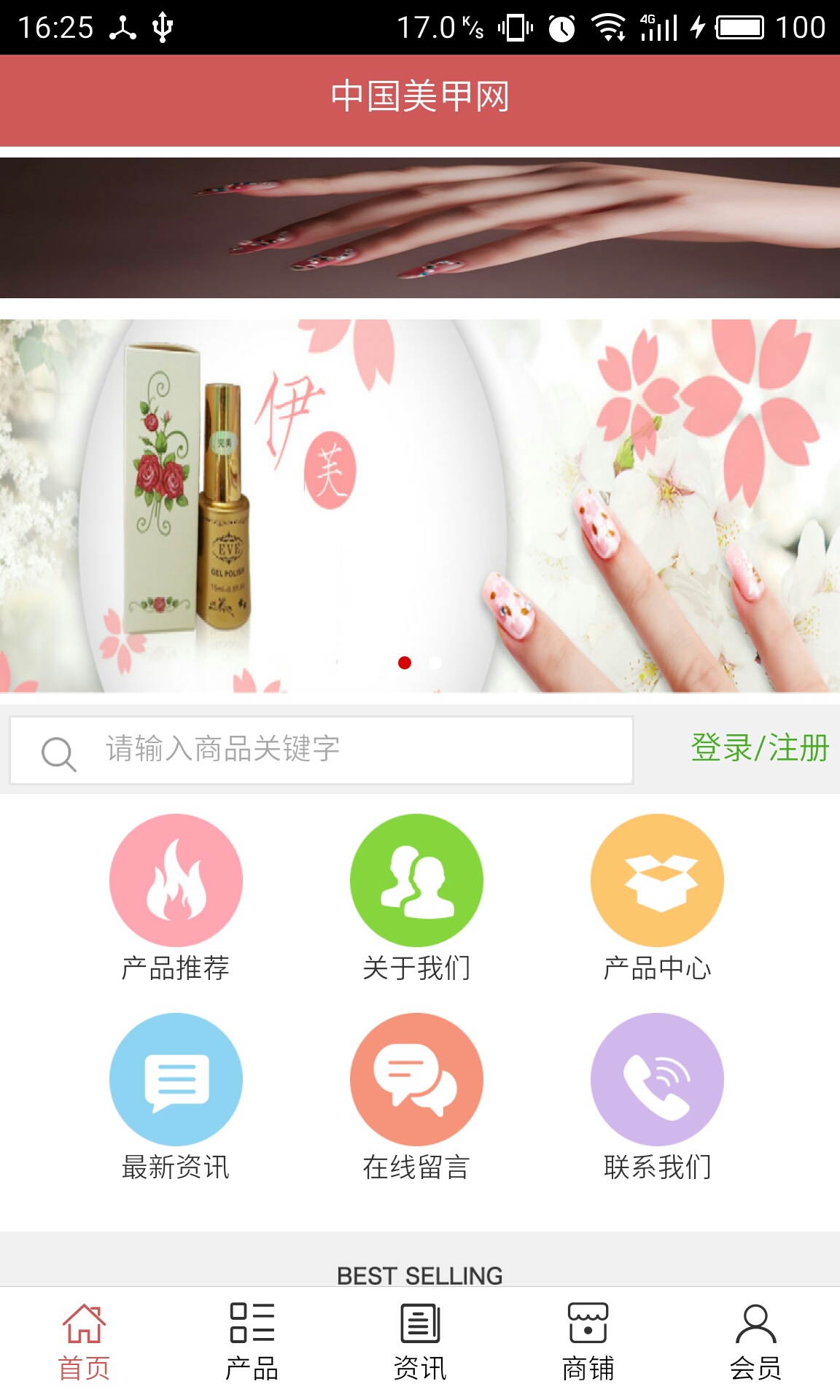Image resolution: width=840 pixels, height=1400 pixels.
Task: Click the BEST SELLING heading
Action: click(x=419, y=1271)
